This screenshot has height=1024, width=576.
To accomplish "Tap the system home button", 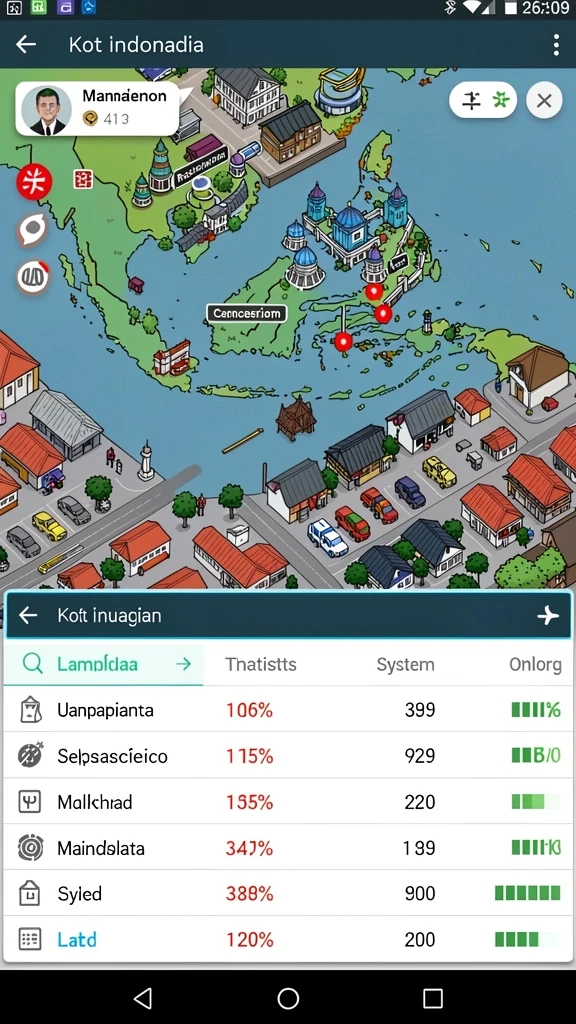I will [288, 998].
